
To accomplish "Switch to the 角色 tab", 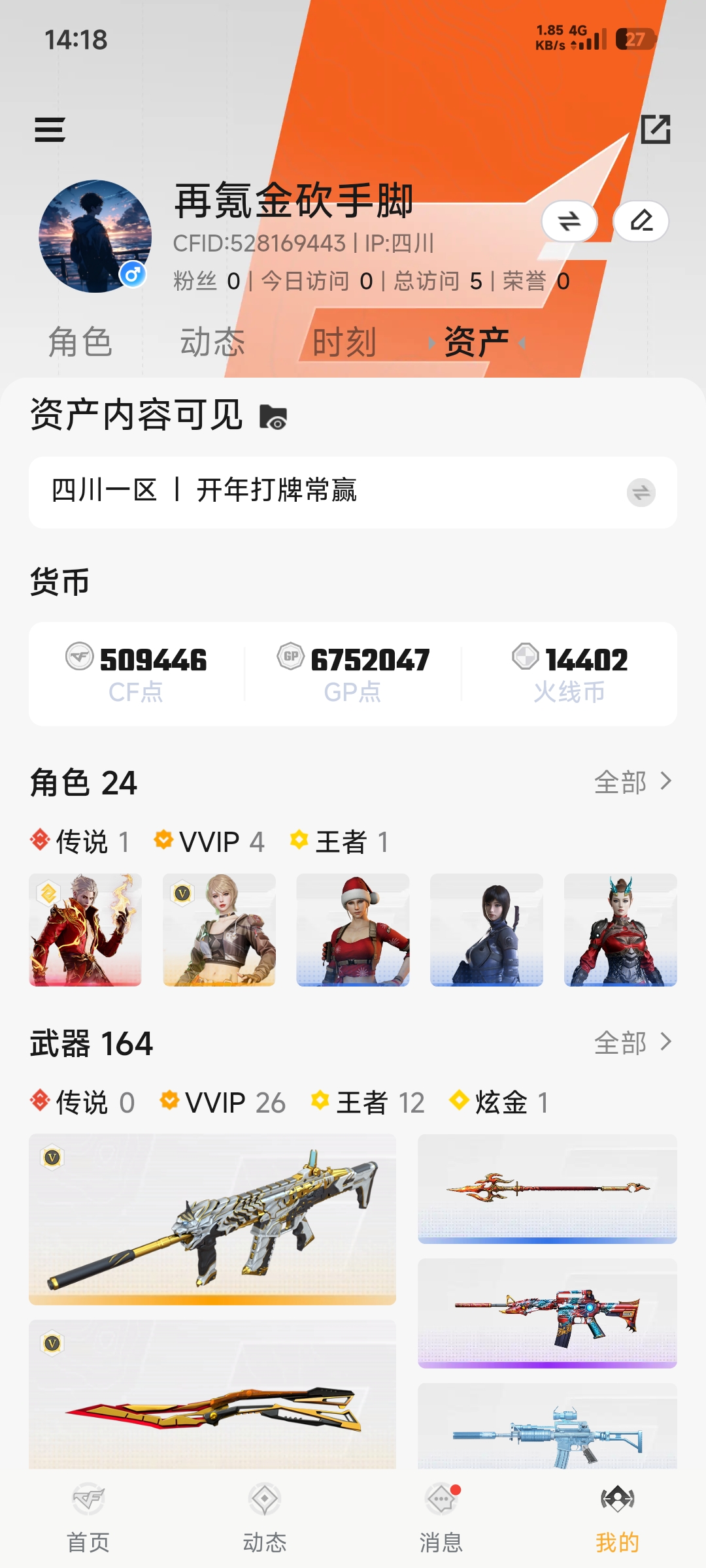I will [x=80, y=342].
